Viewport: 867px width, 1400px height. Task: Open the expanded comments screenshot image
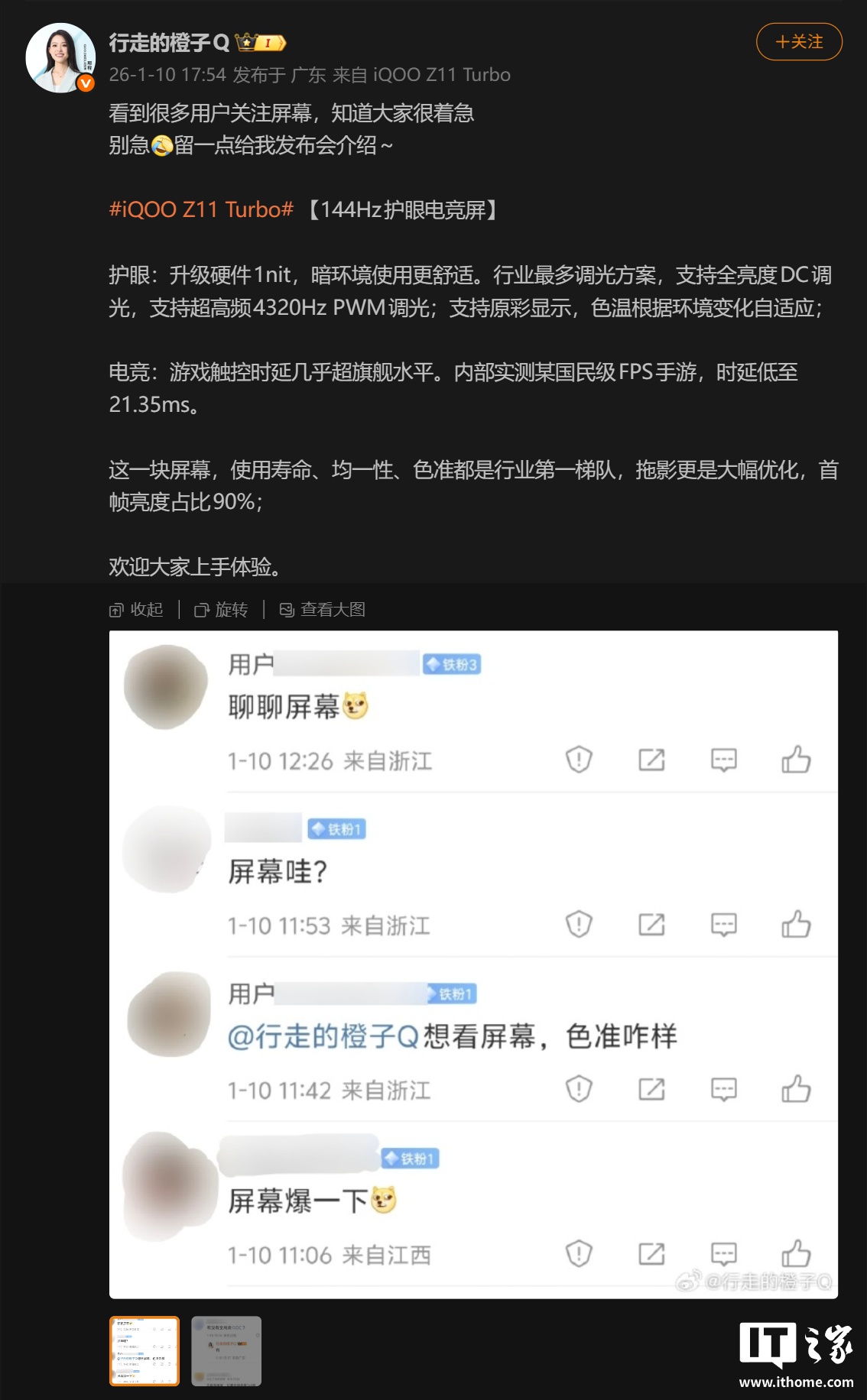point(473,964)
